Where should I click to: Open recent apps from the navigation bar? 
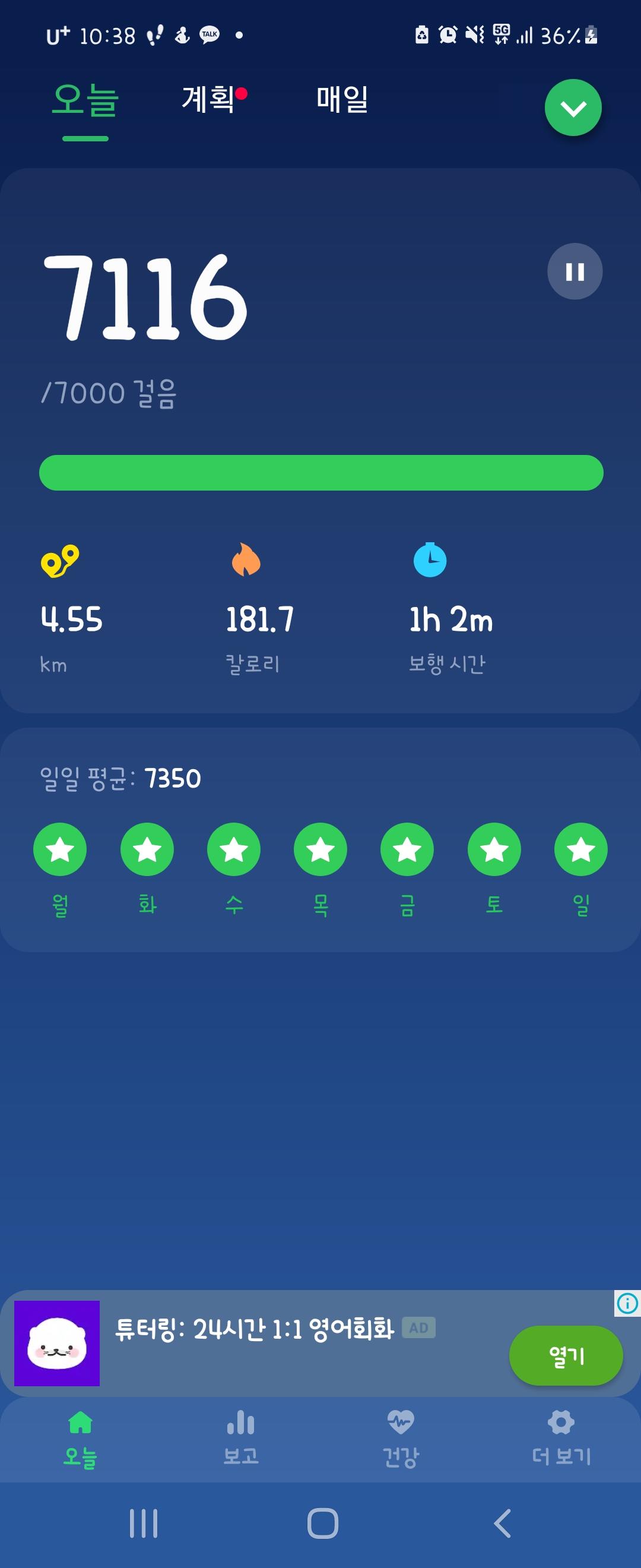(x=144, y=1523)
